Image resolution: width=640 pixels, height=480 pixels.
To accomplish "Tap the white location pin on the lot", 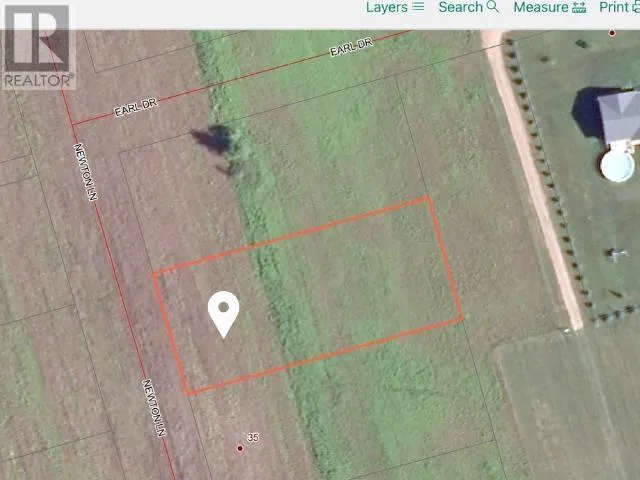I will [x=223, y=312].
